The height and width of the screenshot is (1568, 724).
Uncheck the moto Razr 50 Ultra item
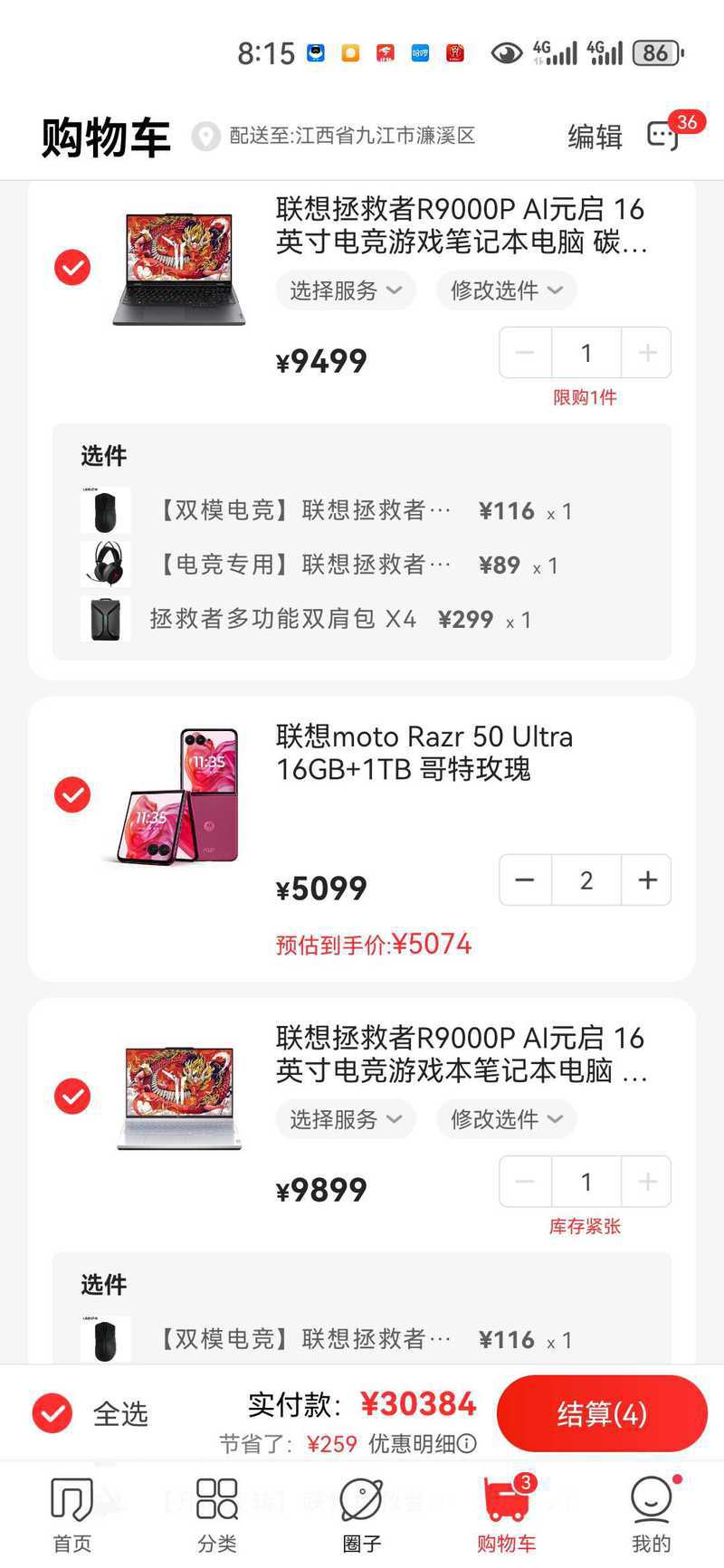pyautogui.click(x=72, y=794)
